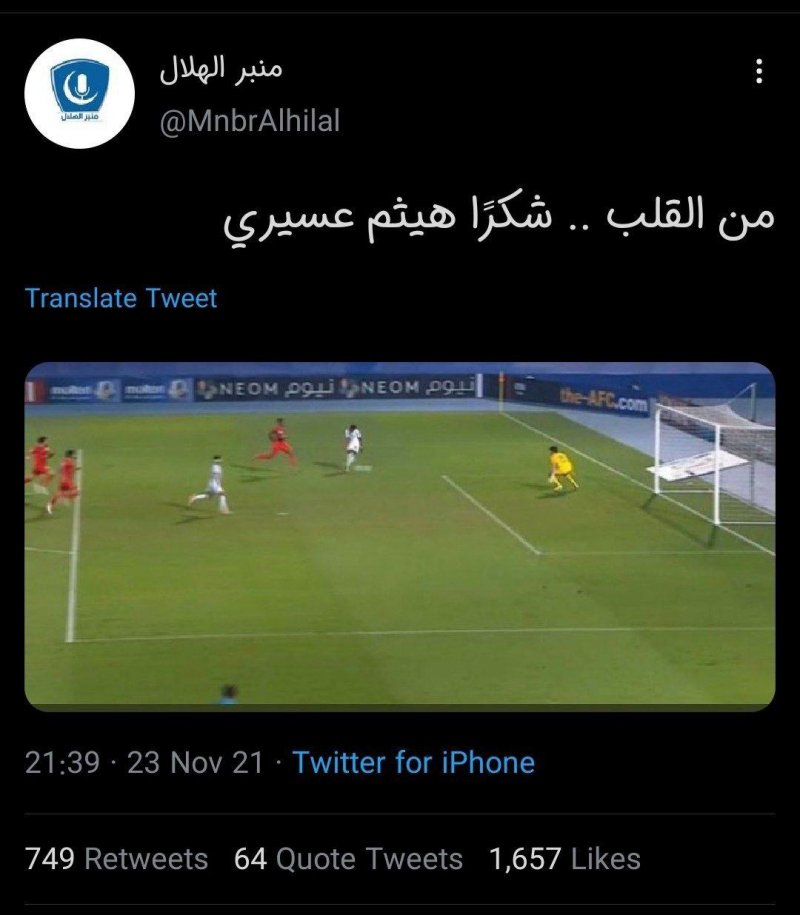View the list of 749 Retweets
Image resolution: width=800 pixels, height=915 pixels.
pyautogui.click(x=116, y=859)
